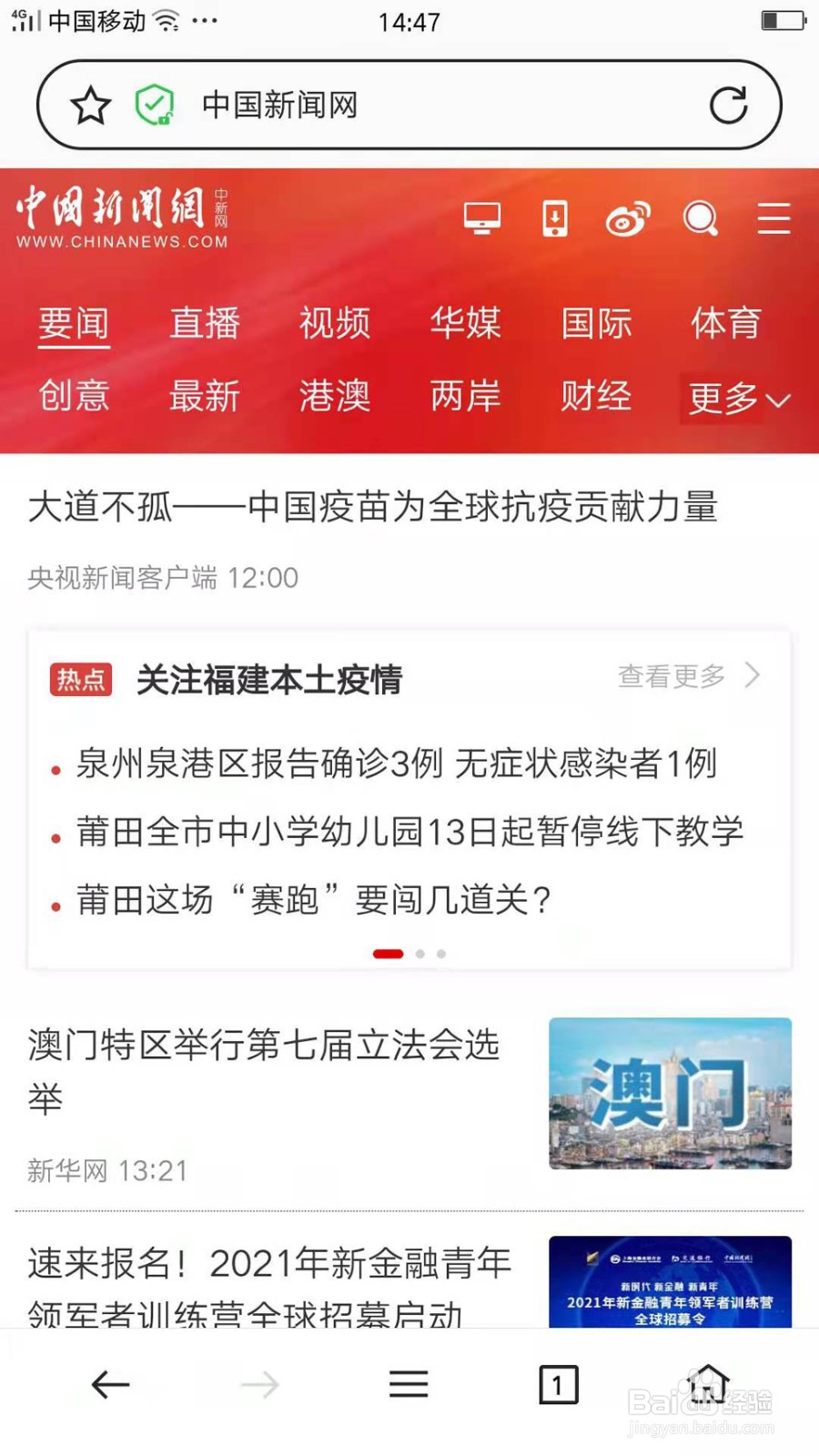Open the desktop version icon in the header
Screen dimensions: 819x1456
(x=483, y=218)
